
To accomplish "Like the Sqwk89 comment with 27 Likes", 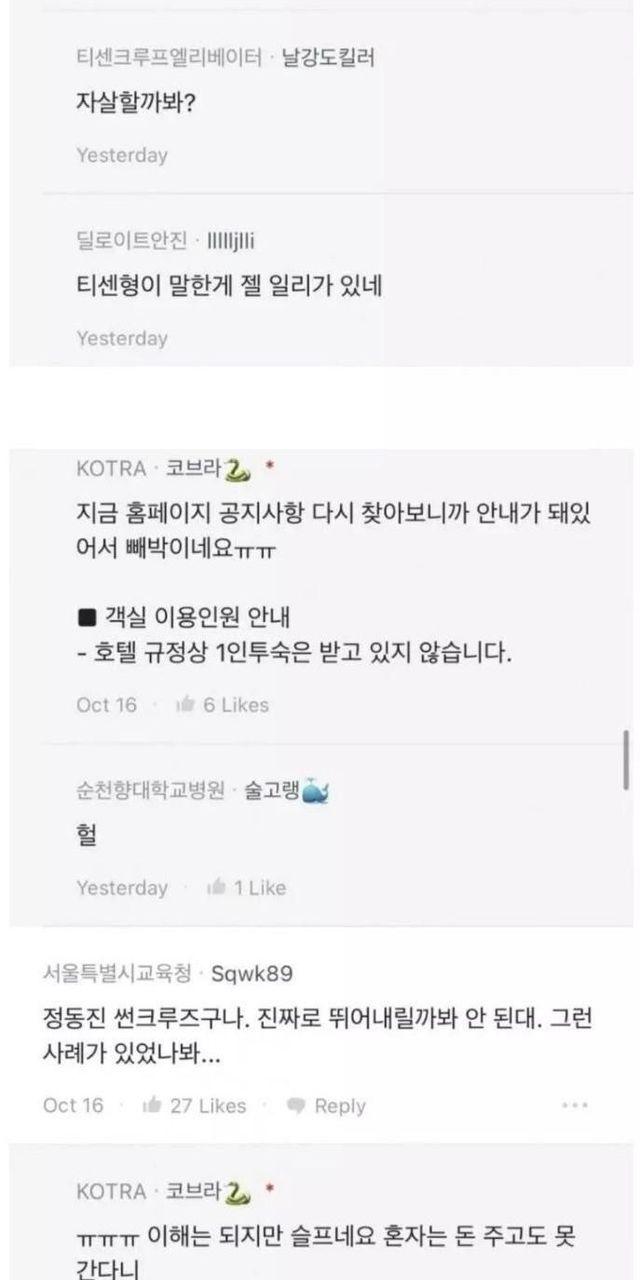I will [153, 1106].
